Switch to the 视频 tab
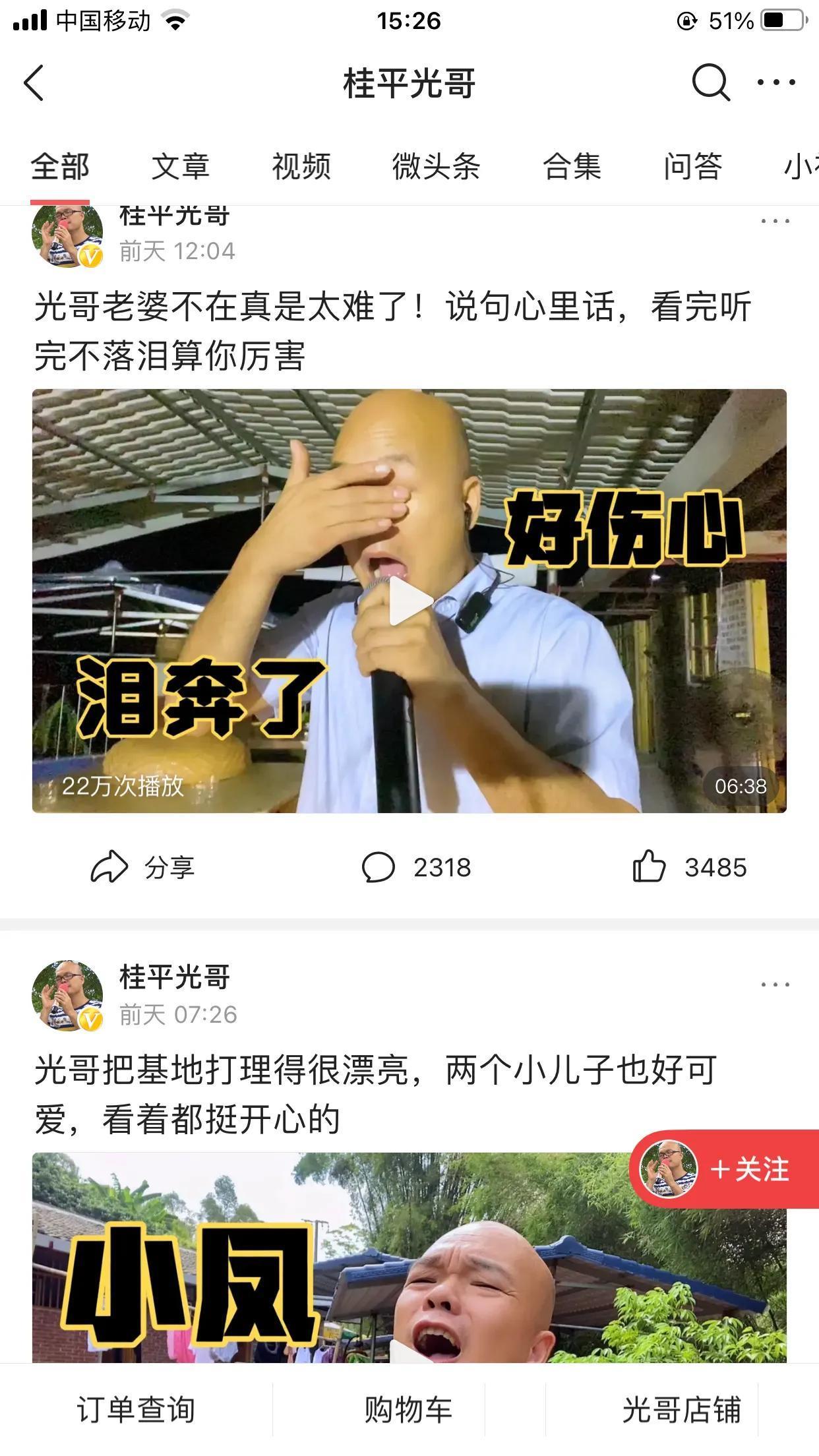819x1456 pixels. click(x=301, y=166)
